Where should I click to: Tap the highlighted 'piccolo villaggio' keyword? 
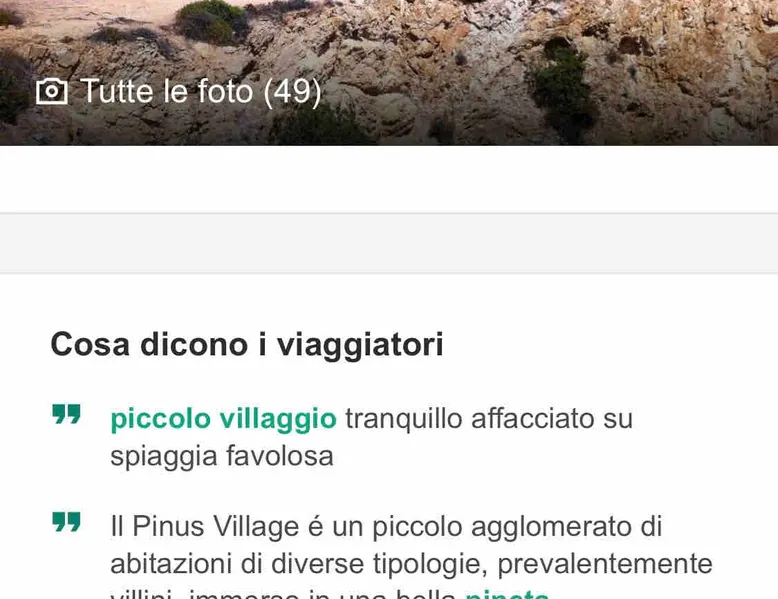pyautogui.click(x=223, y=418)
